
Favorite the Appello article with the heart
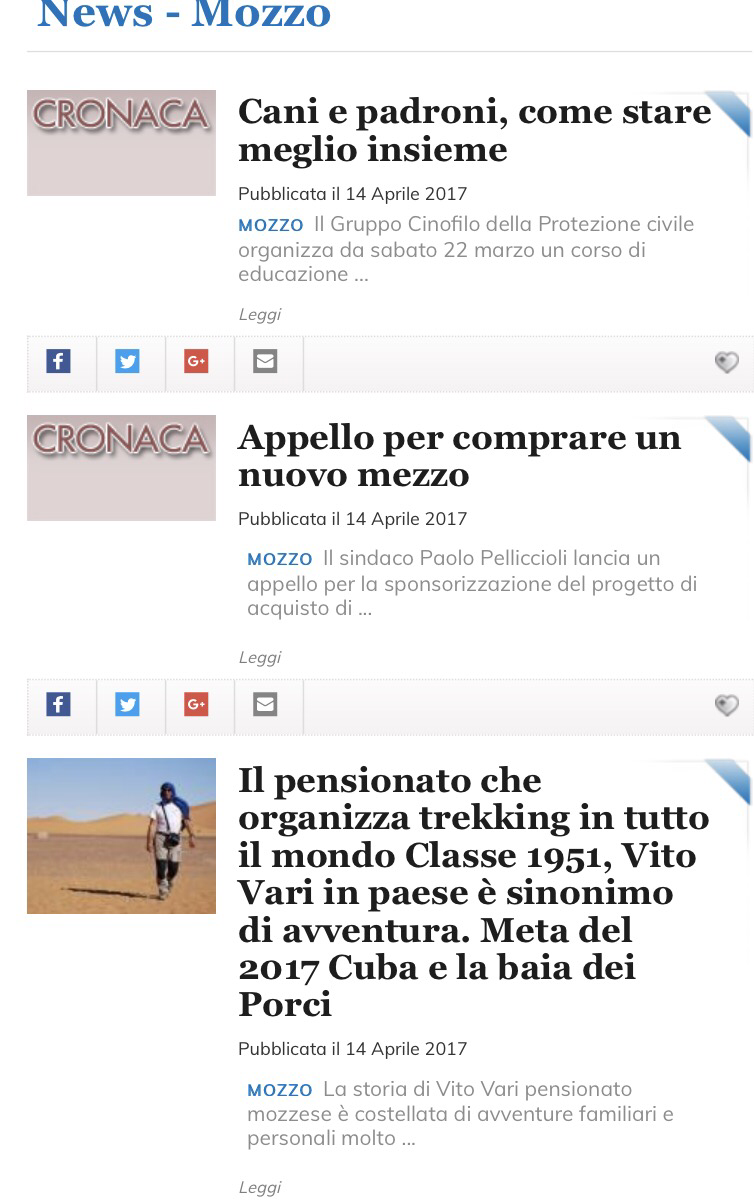point(726,706)
